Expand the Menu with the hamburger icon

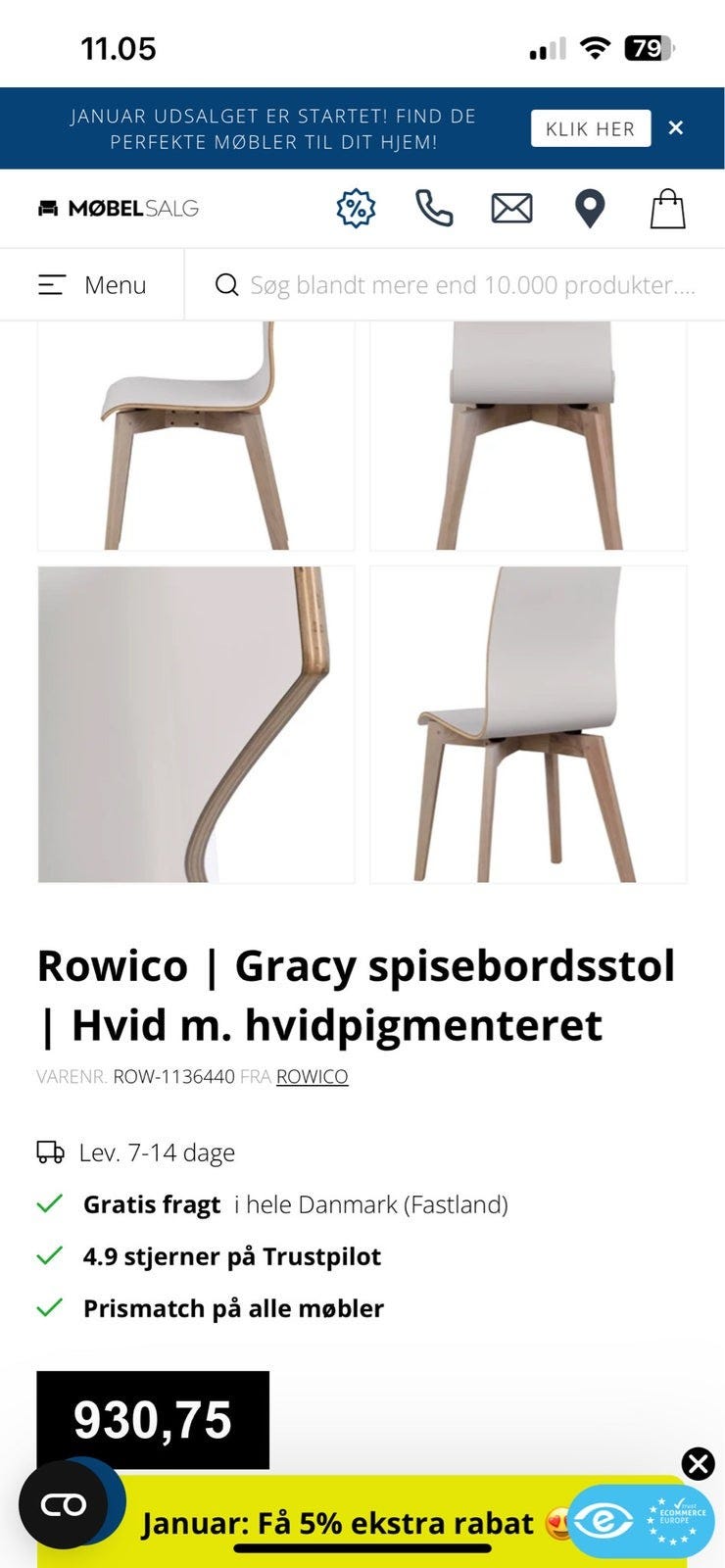pyautogui.click(x=52, y=284)
